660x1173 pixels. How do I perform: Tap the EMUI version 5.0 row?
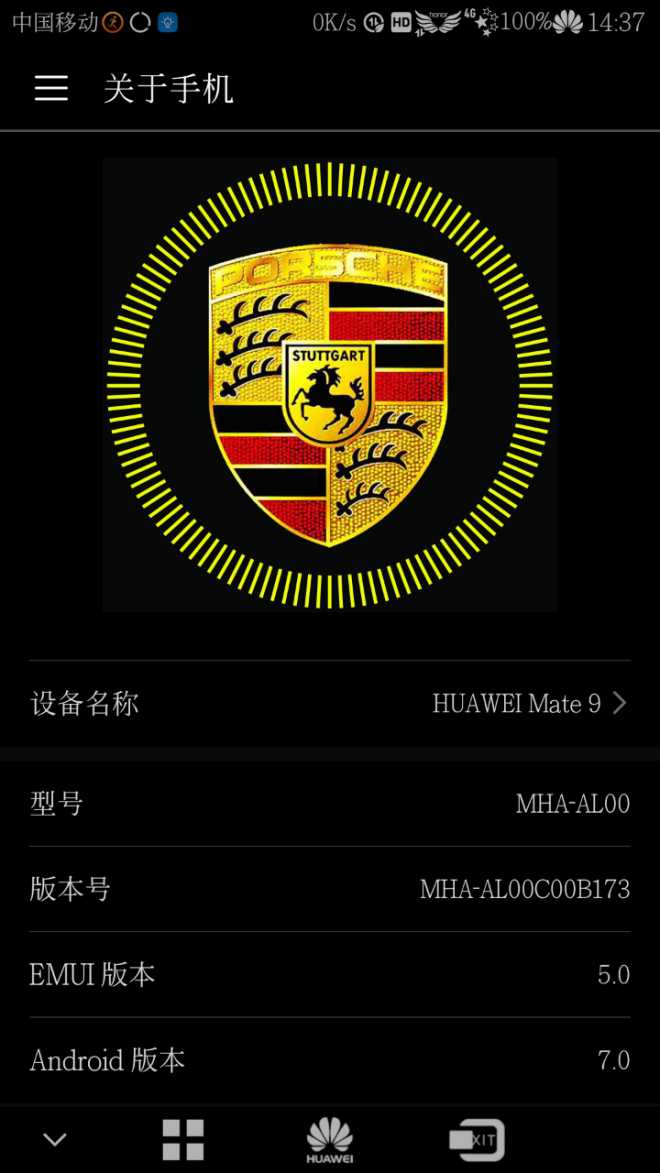click(x=330, y=975)
